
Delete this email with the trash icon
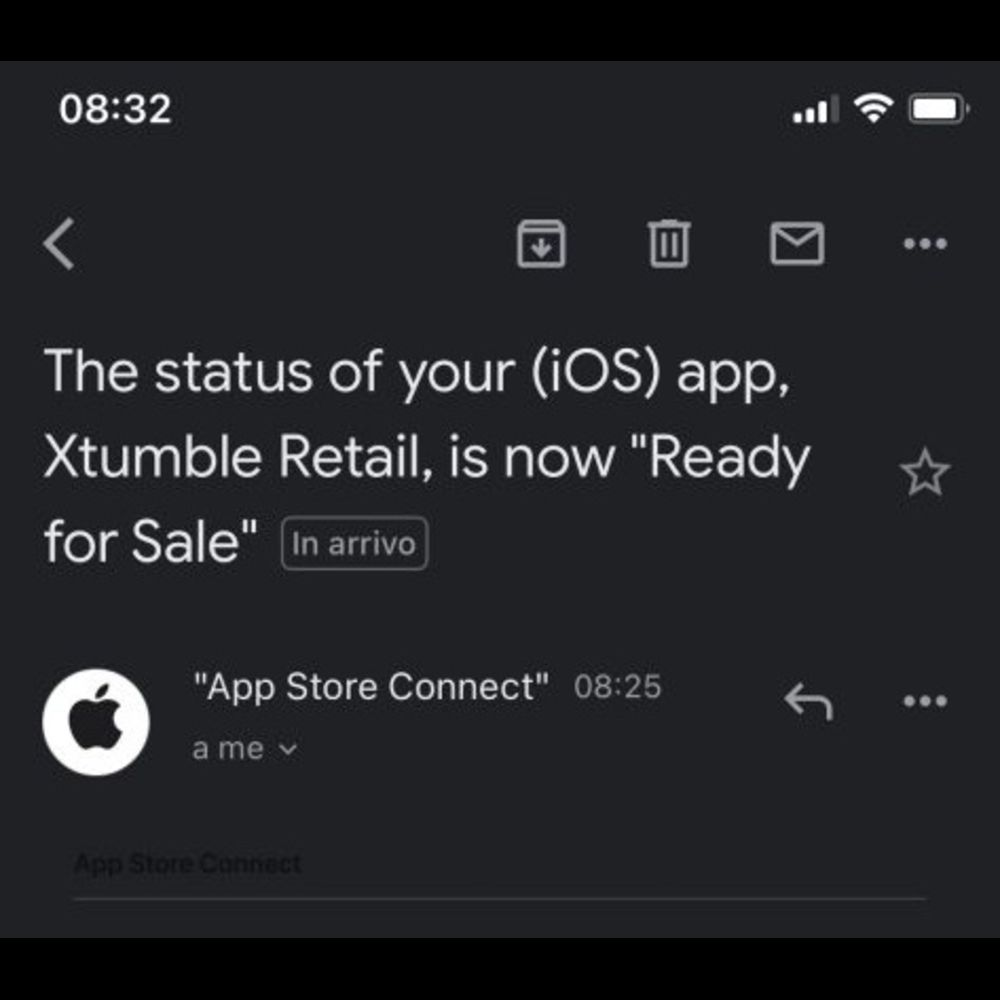pos(669,244)
